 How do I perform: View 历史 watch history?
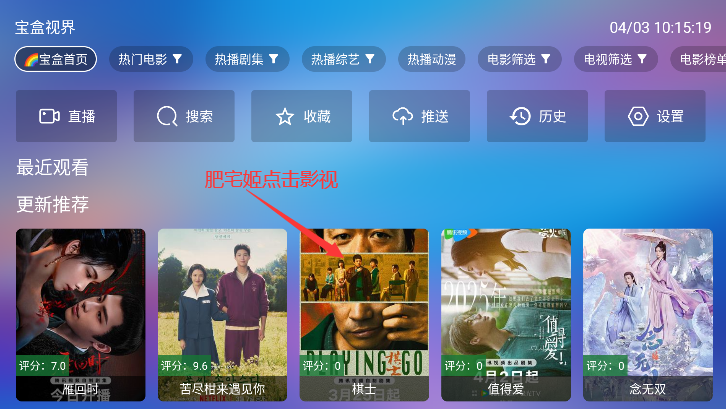click(537, 116)
